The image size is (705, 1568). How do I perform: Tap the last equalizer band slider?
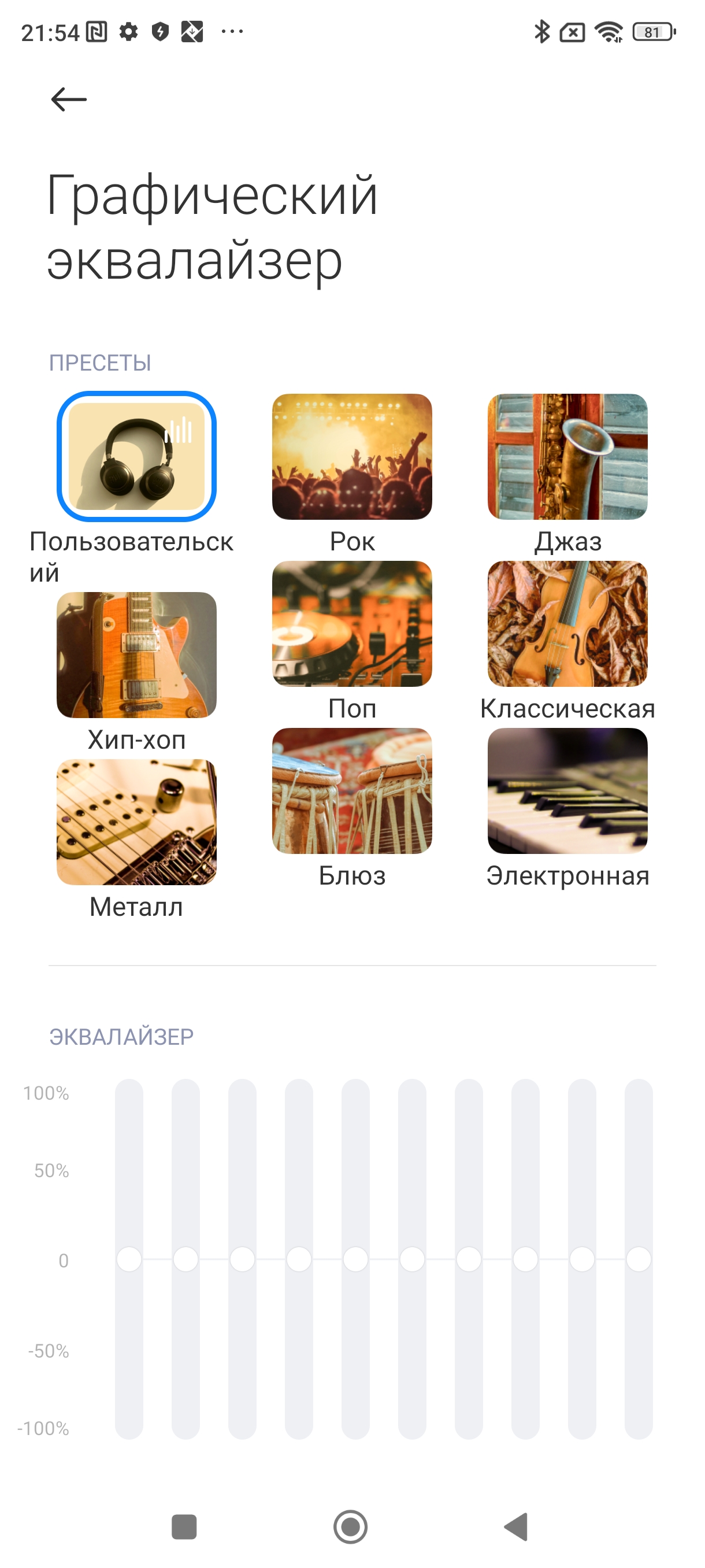638,1259
